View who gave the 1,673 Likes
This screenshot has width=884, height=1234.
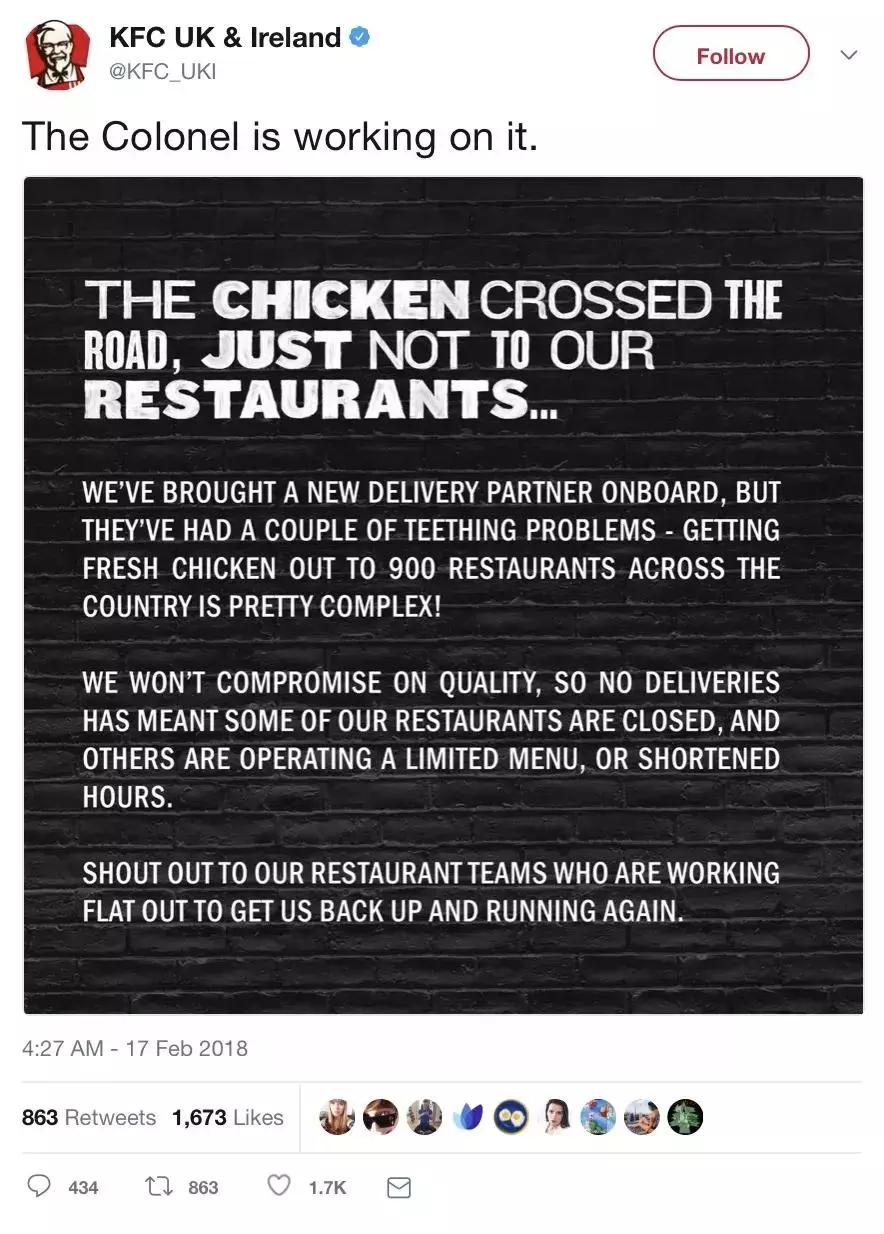[x=227, y=1117]
